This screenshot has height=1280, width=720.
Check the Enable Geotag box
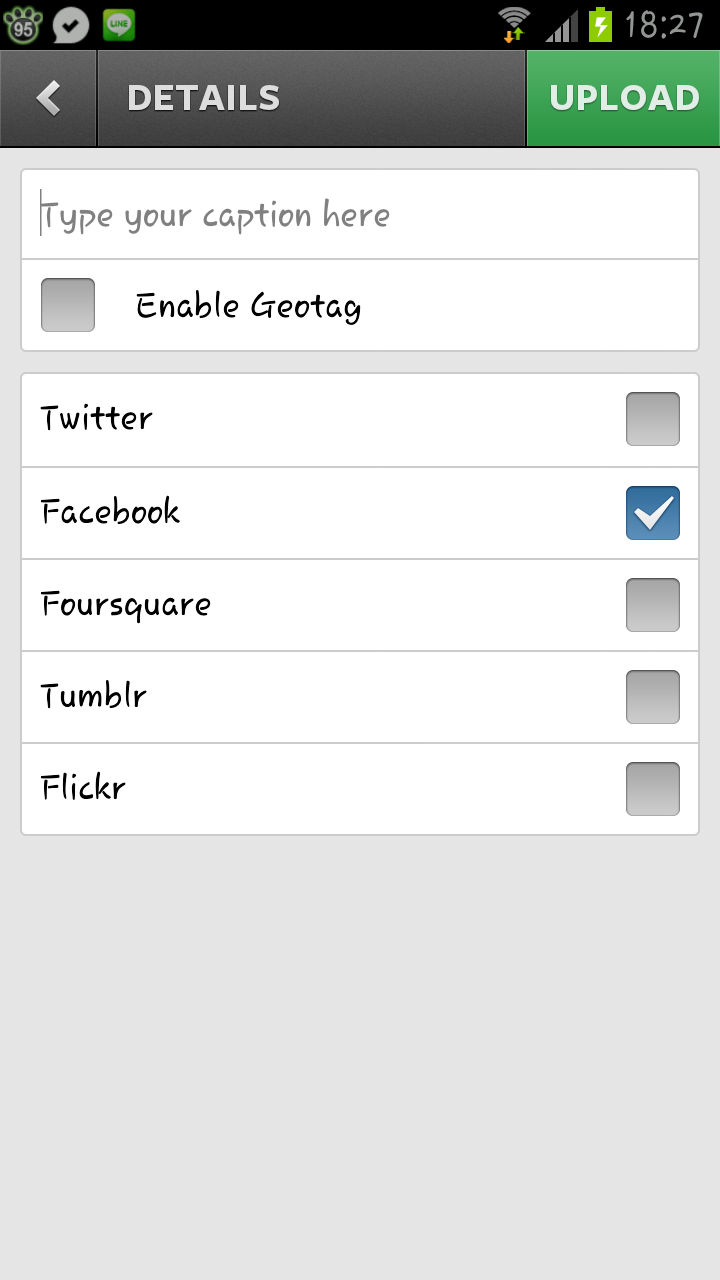[x=68, y=305]
